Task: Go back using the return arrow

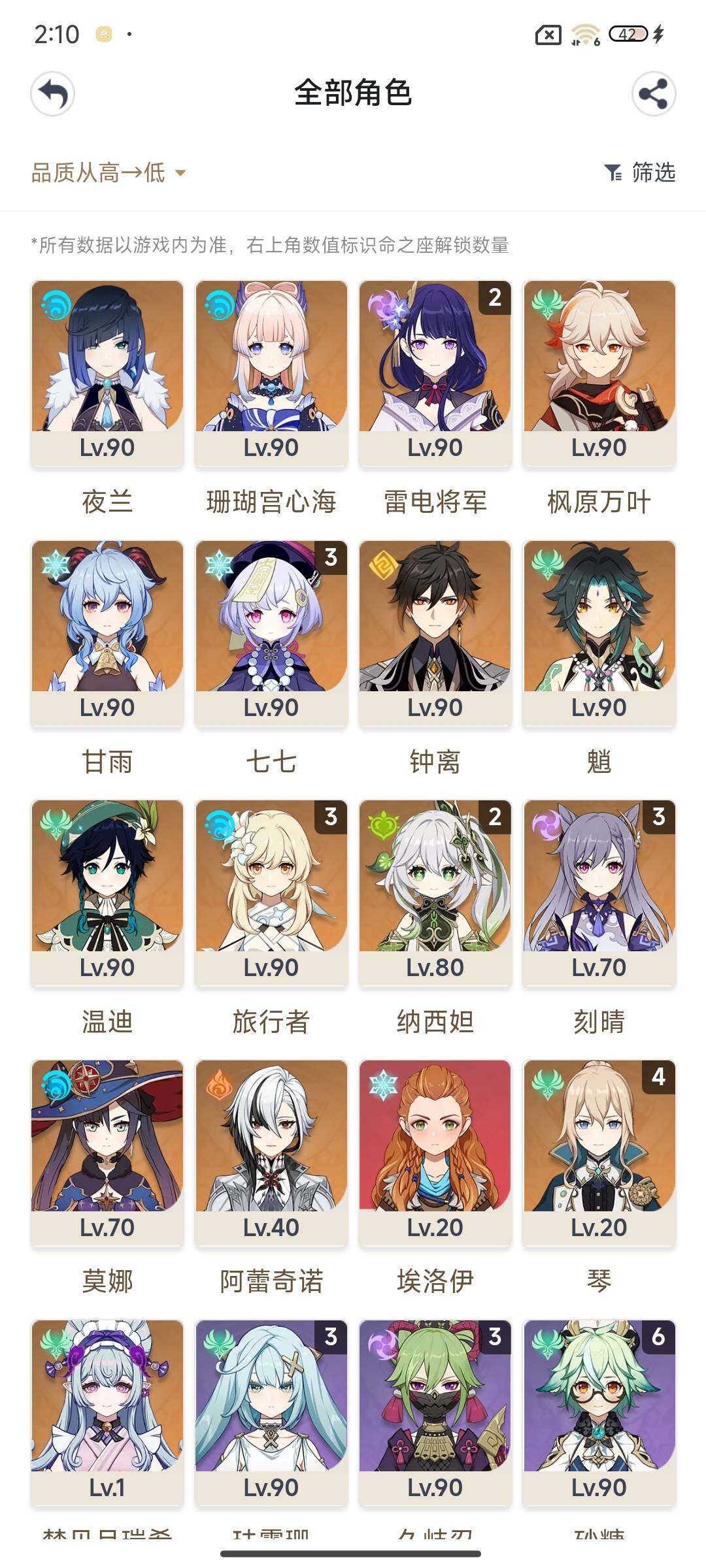Action: (53, 94)
